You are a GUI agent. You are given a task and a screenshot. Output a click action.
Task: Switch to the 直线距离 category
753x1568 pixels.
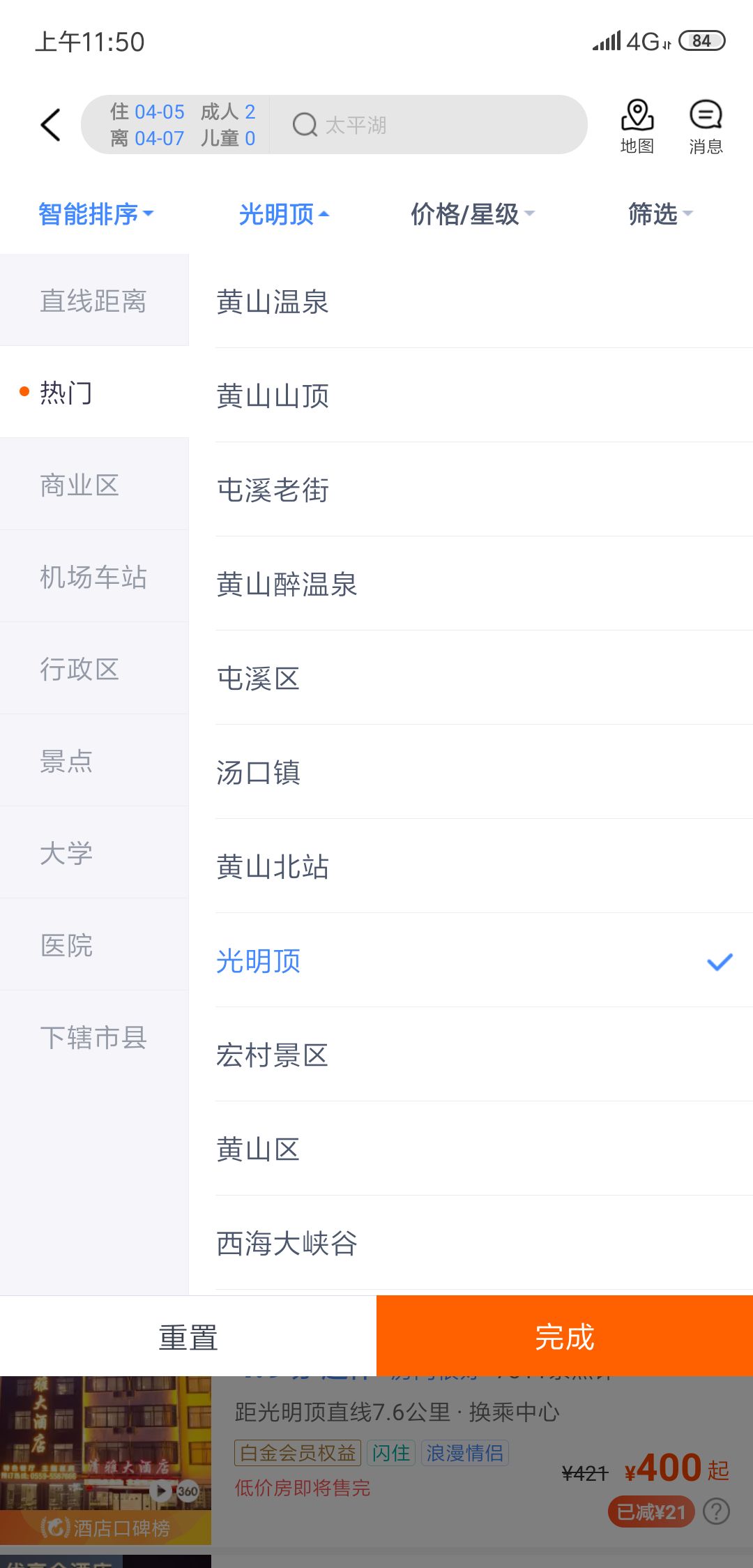coord(94,301)
